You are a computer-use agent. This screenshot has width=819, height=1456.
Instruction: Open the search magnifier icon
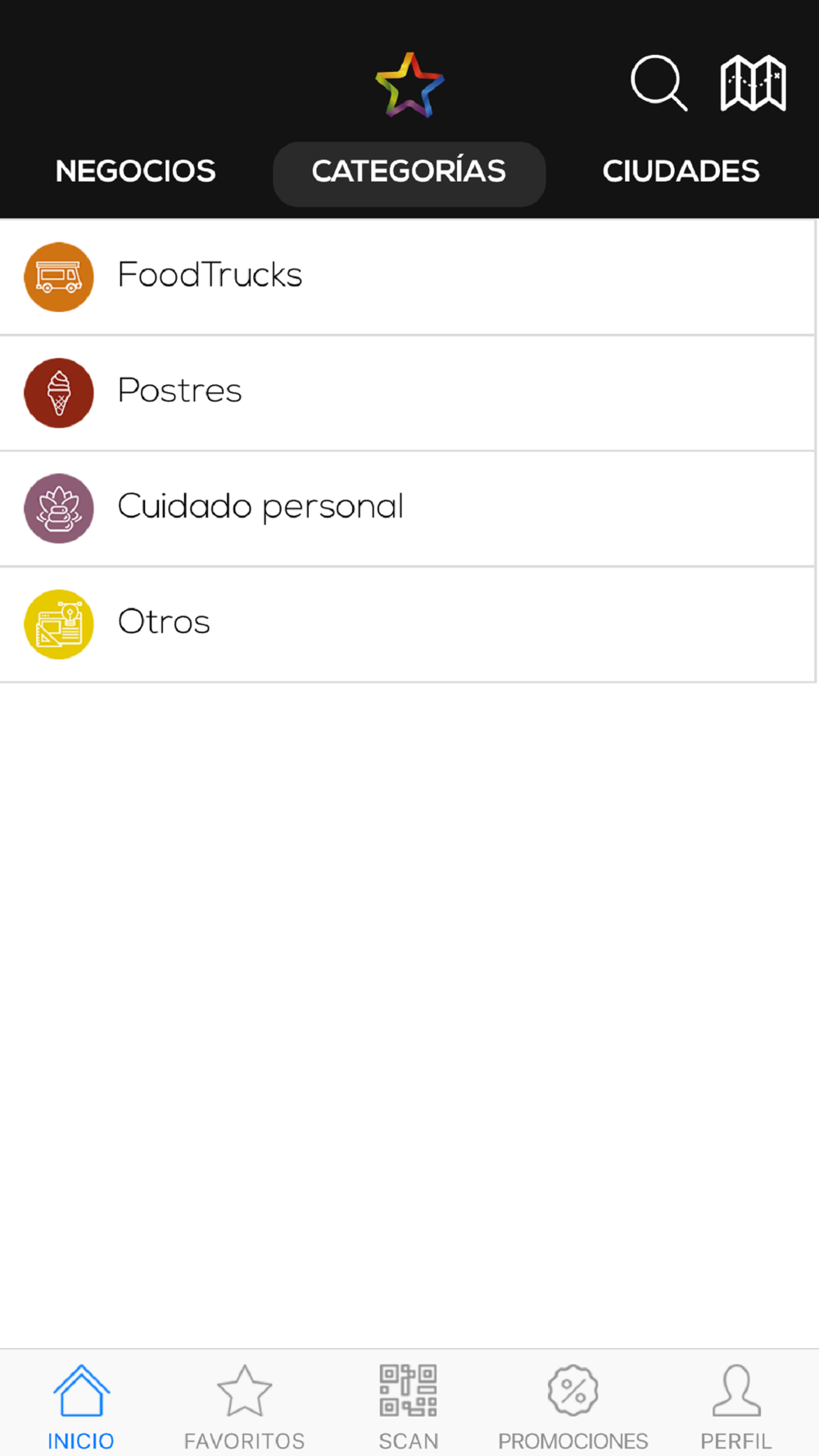[x=658, y=83]
